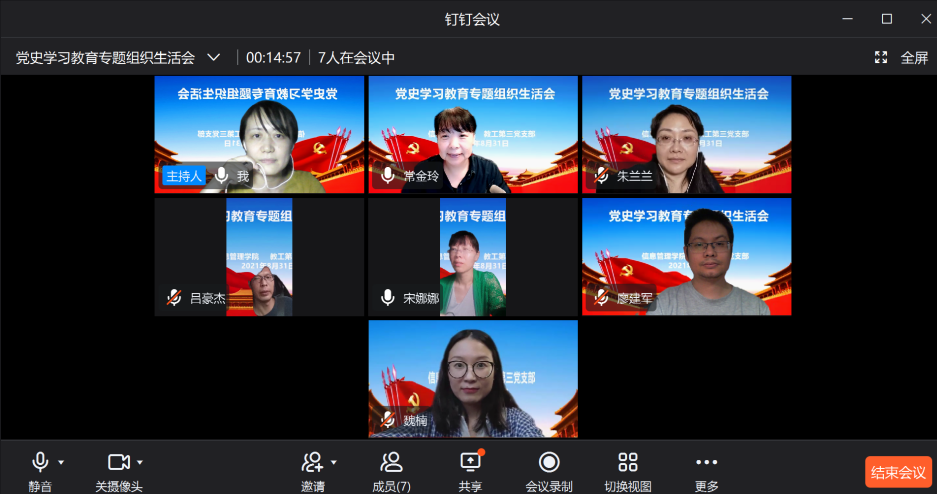Viewport: 939px width, 495px height.
Task: Minimize the meeting window
Action: [x=849, y=18]
